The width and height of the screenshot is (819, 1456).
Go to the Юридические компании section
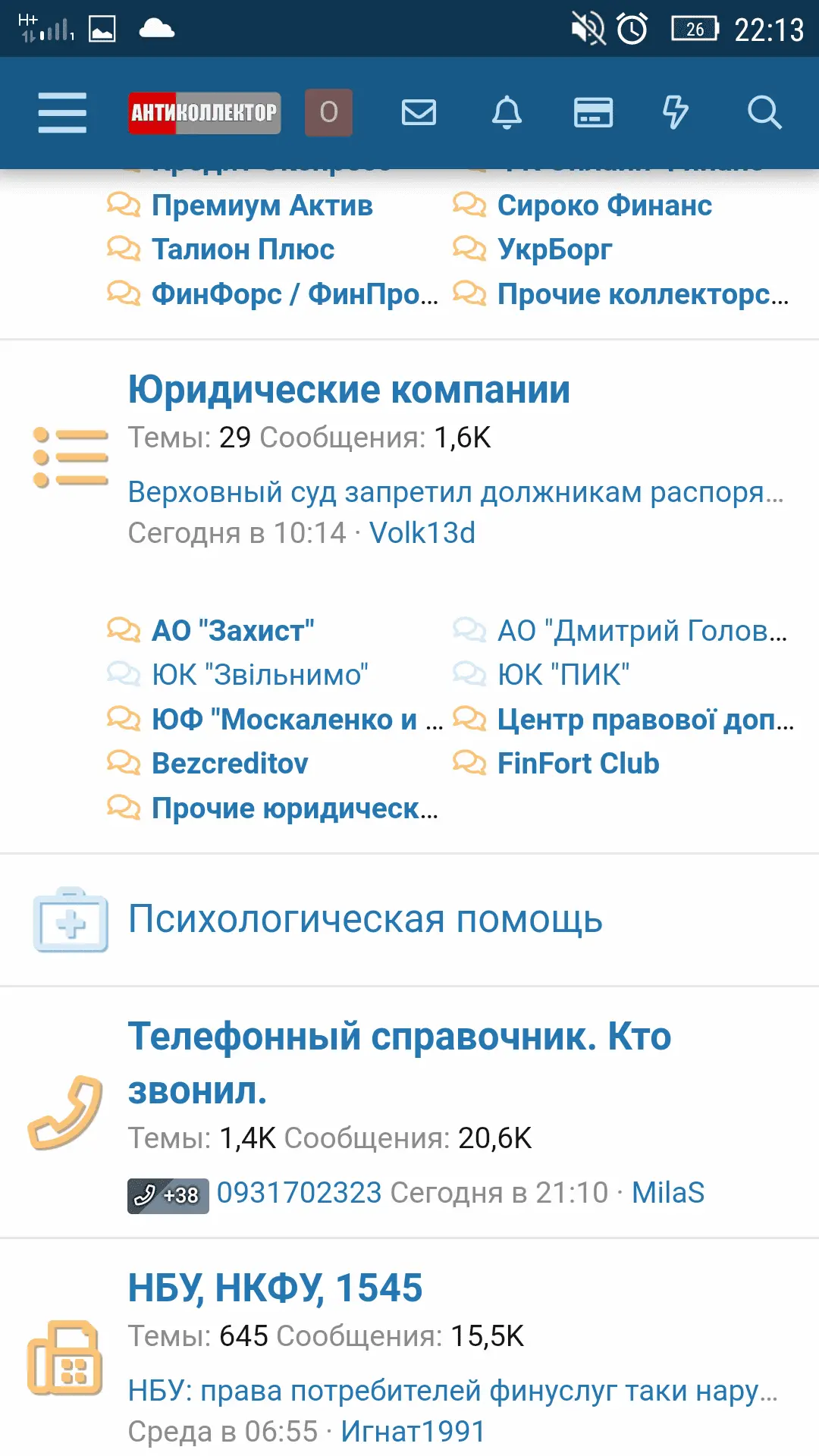348,390
